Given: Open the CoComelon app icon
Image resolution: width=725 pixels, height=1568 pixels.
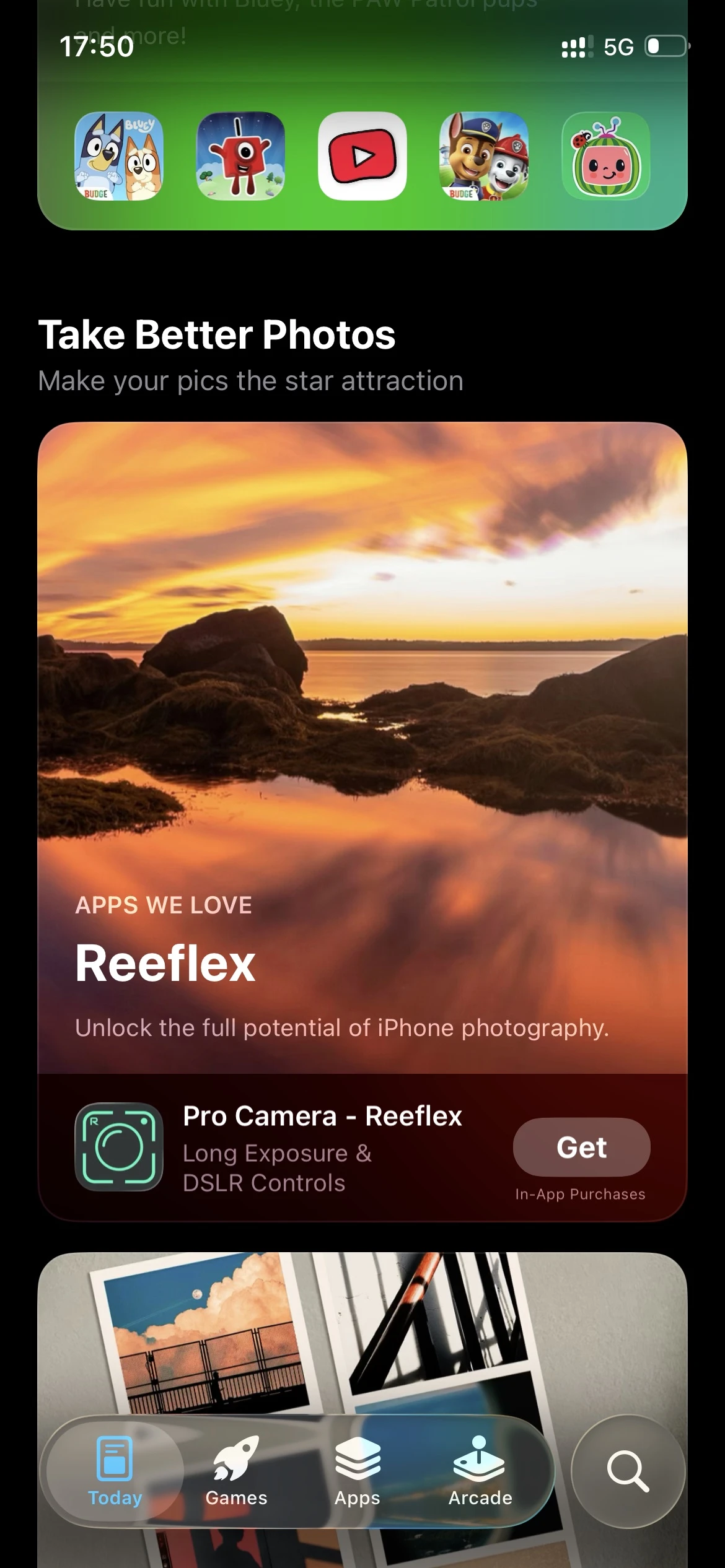Looking at the screenshot, I should click(605, 156).
